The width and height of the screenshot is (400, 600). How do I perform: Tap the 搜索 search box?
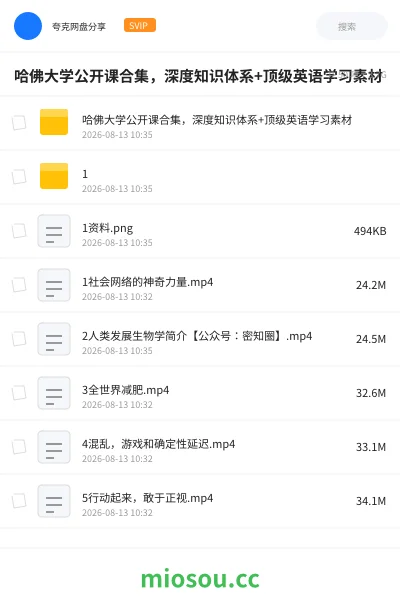[352, 26]
